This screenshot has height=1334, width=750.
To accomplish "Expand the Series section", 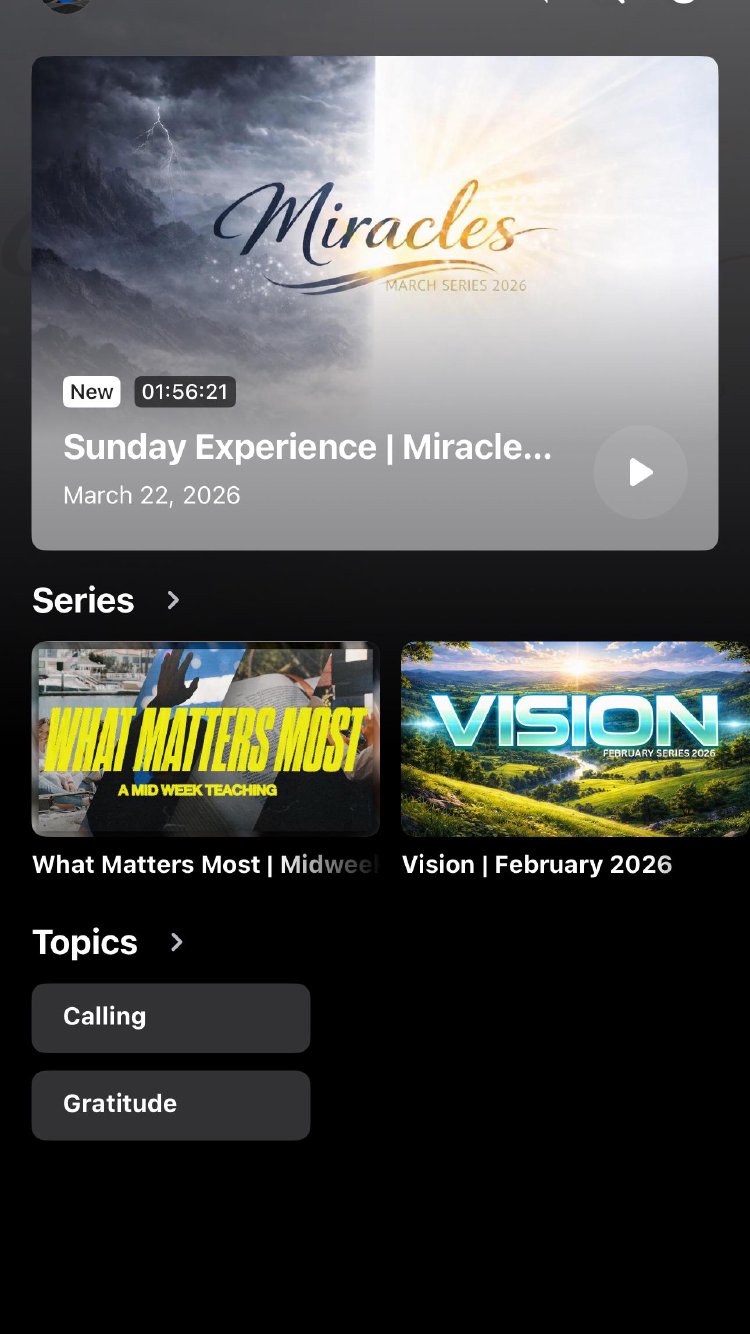I will [173, 600].
